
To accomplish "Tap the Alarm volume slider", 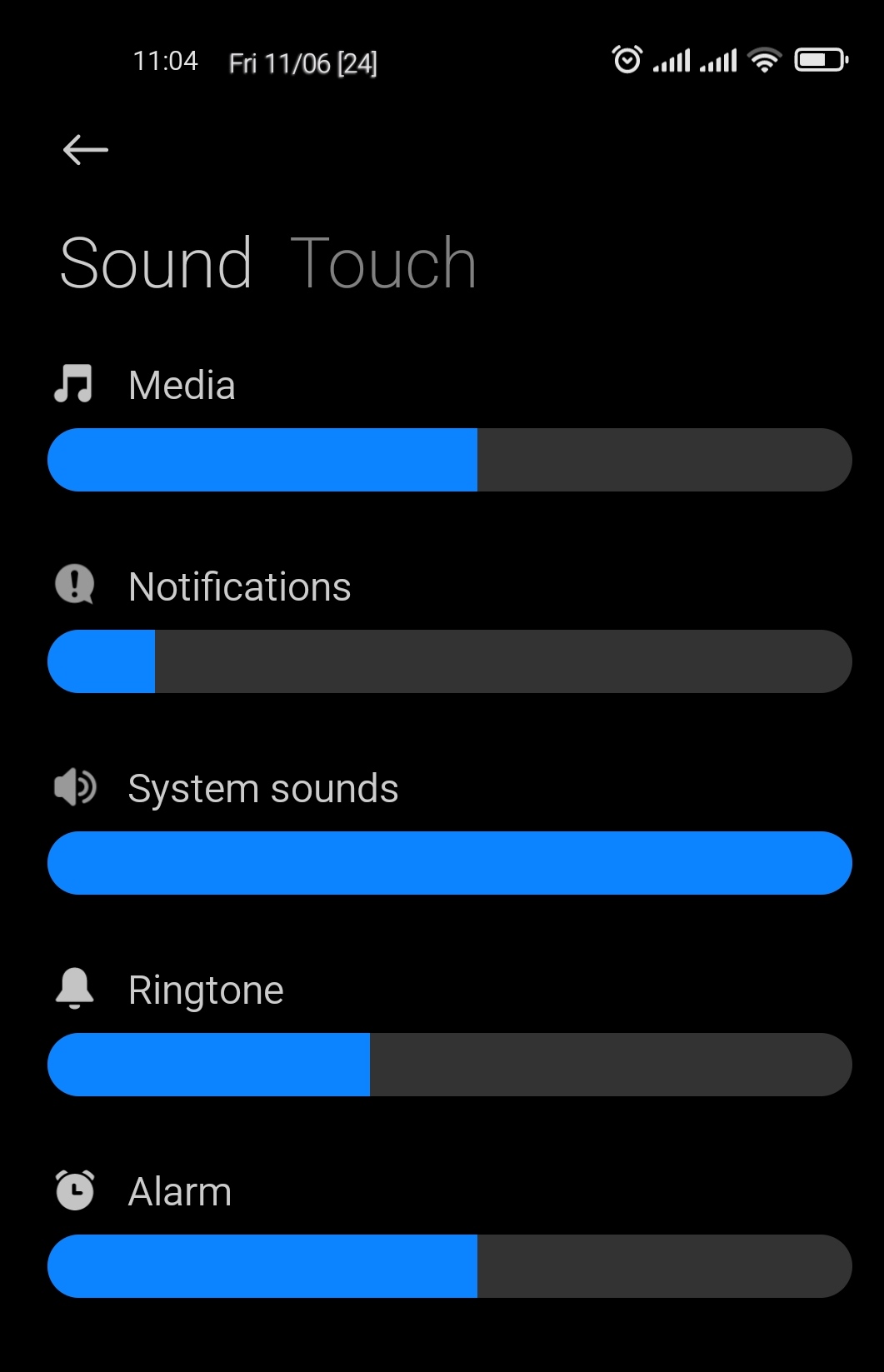I will point(450,1266).
